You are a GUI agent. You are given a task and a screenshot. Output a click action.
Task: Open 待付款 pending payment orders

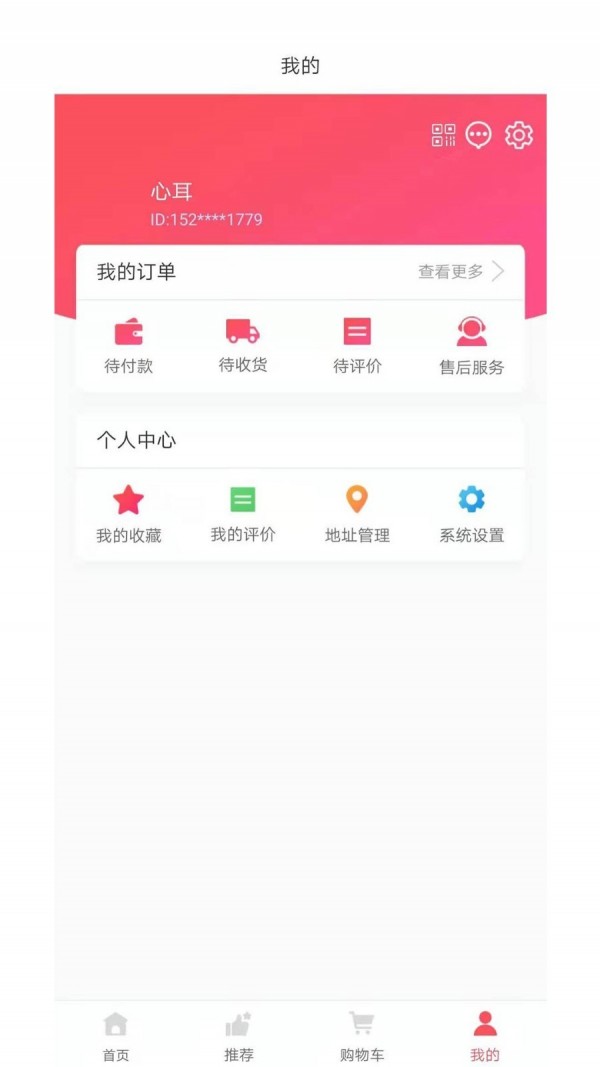[x=129, y=344]
